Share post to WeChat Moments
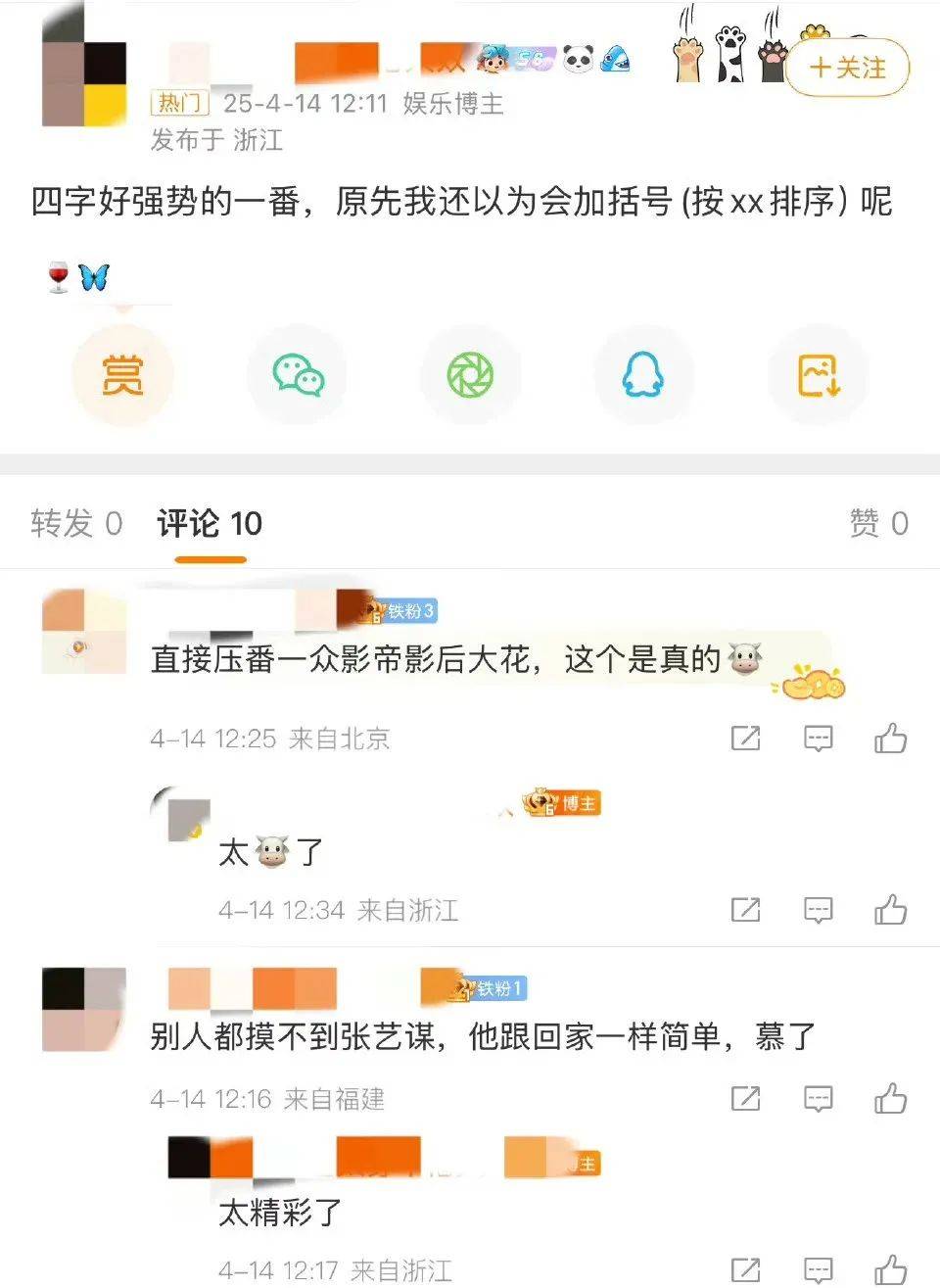The image size is (940, 1288). click(x=471, y=375)
